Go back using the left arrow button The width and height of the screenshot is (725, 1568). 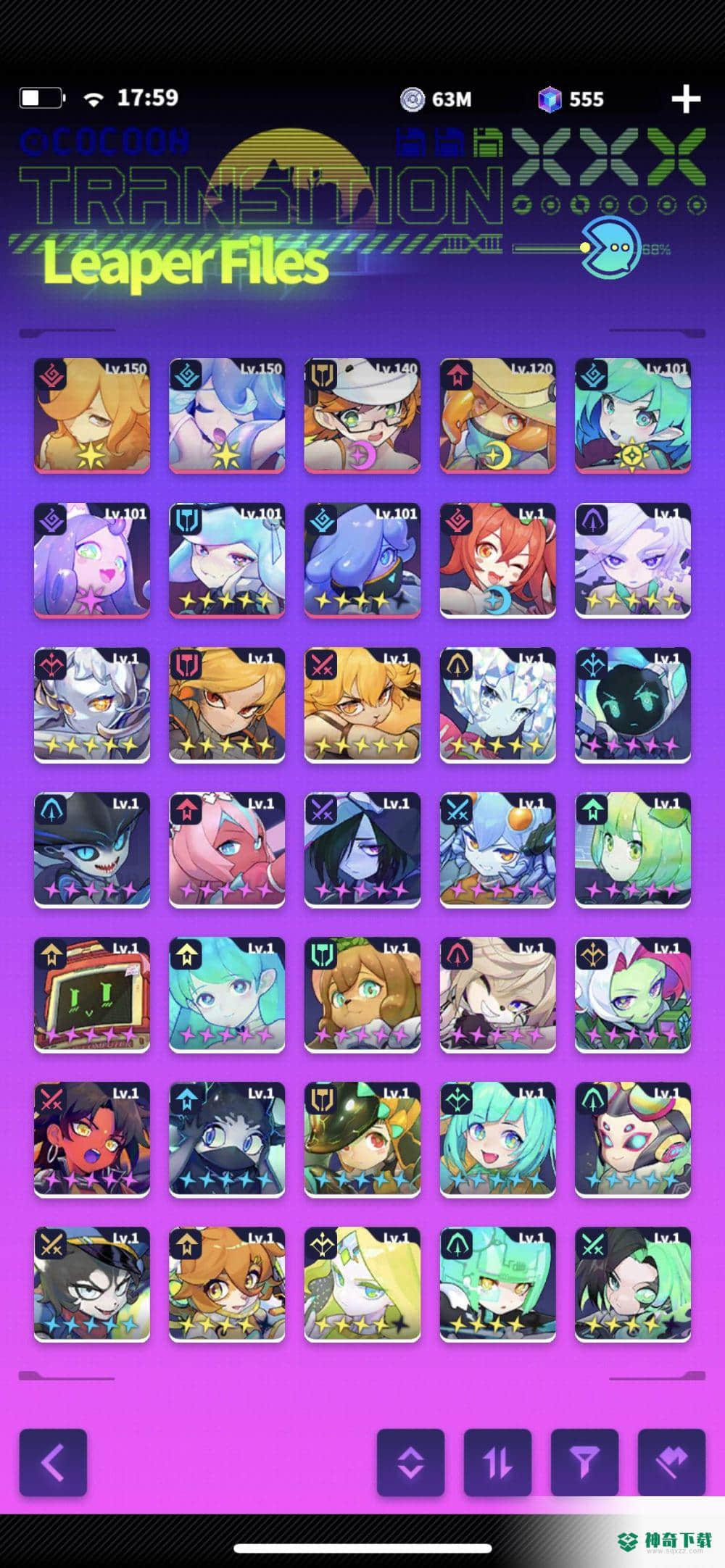[53, 1462]
